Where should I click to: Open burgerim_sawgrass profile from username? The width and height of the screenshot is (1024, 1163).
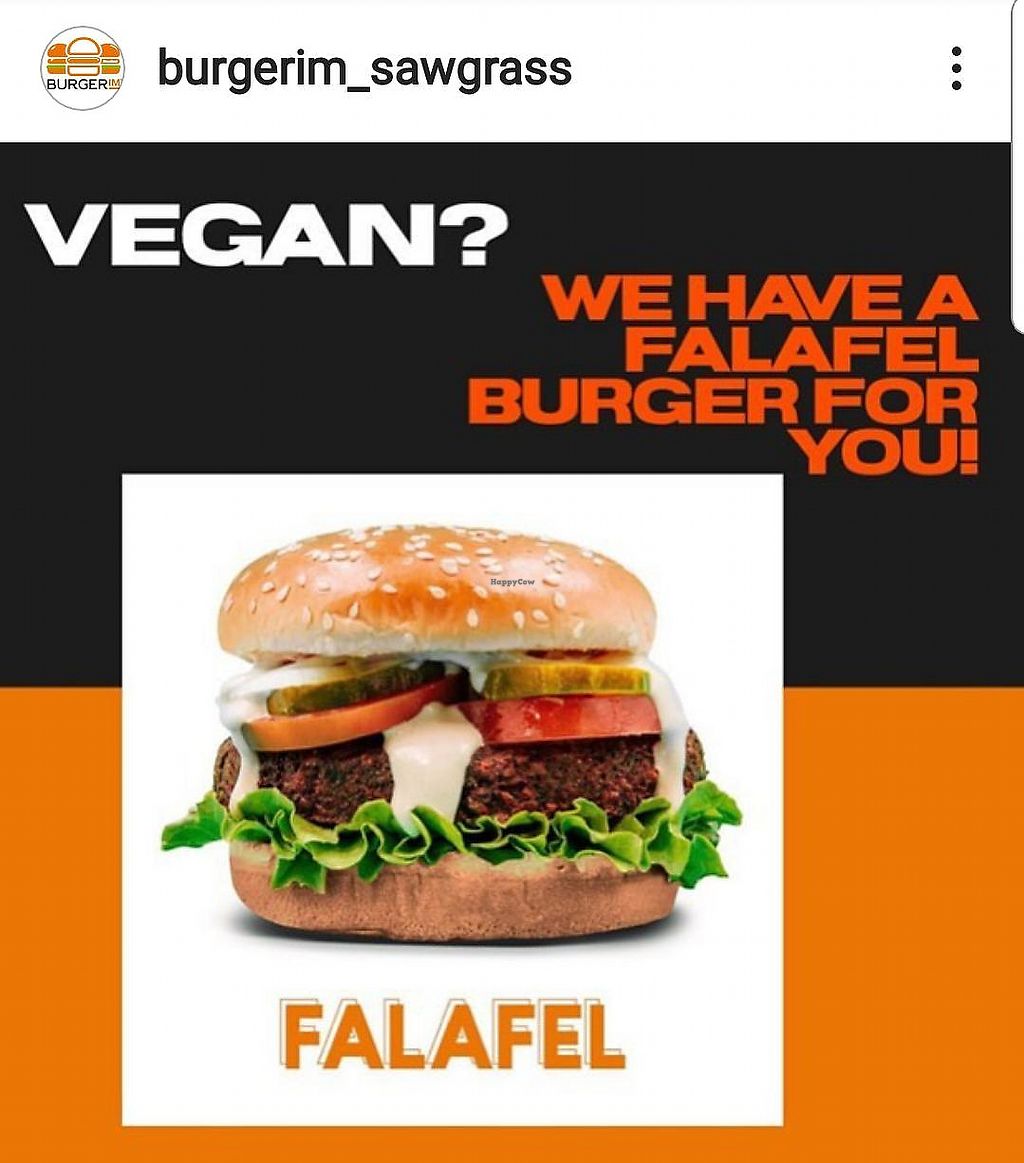click(365, 69)
